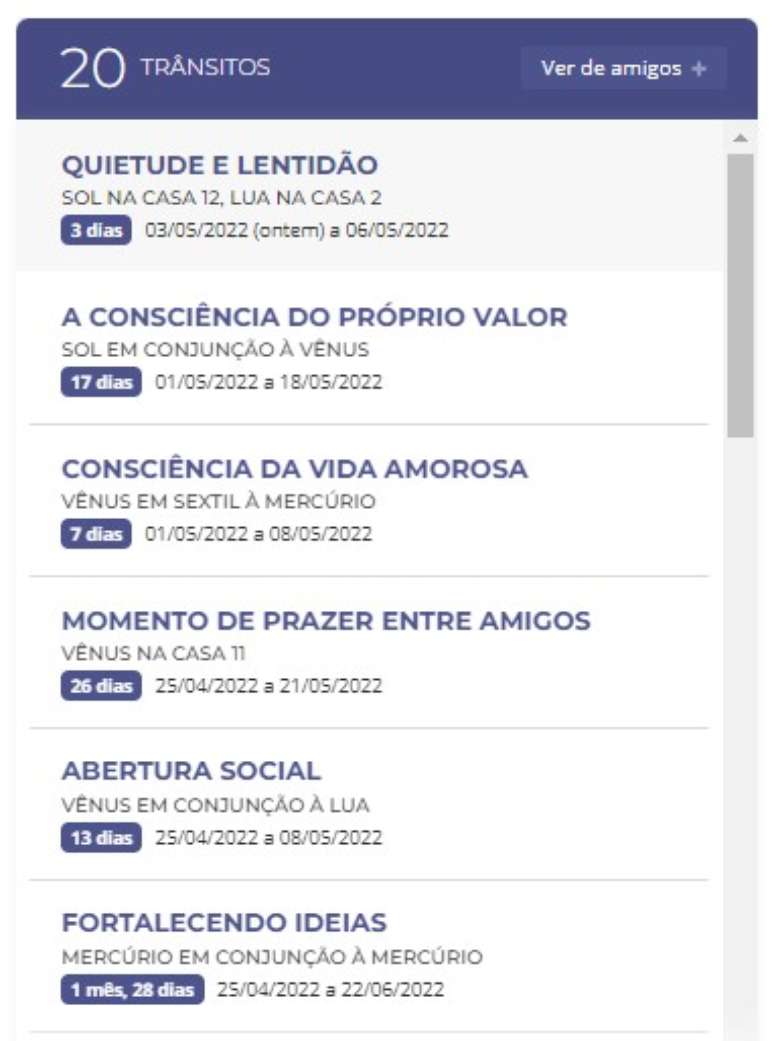Click the plus icon next to 'Ver de amigos'
This screenshot has width=774, height=1041.
click(701, 70)
